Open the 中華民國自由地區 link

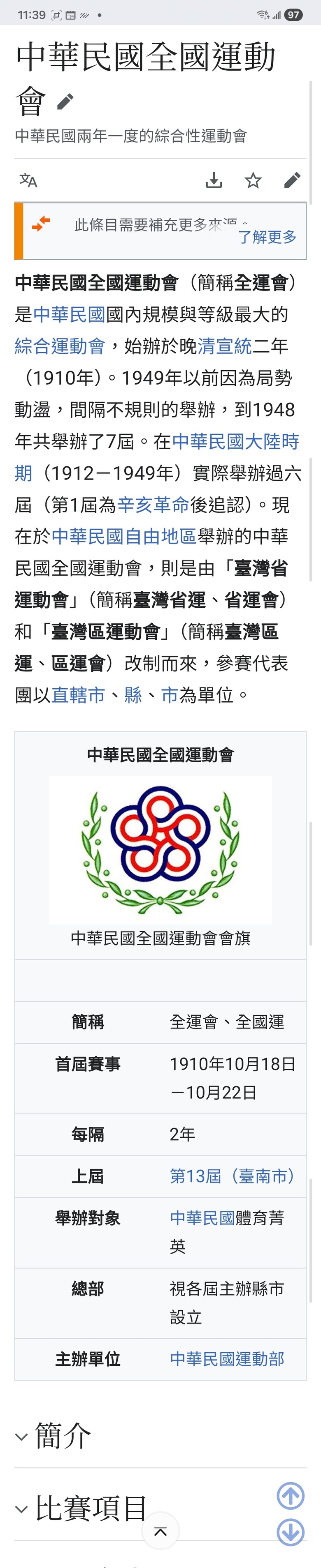coord(123,536)
